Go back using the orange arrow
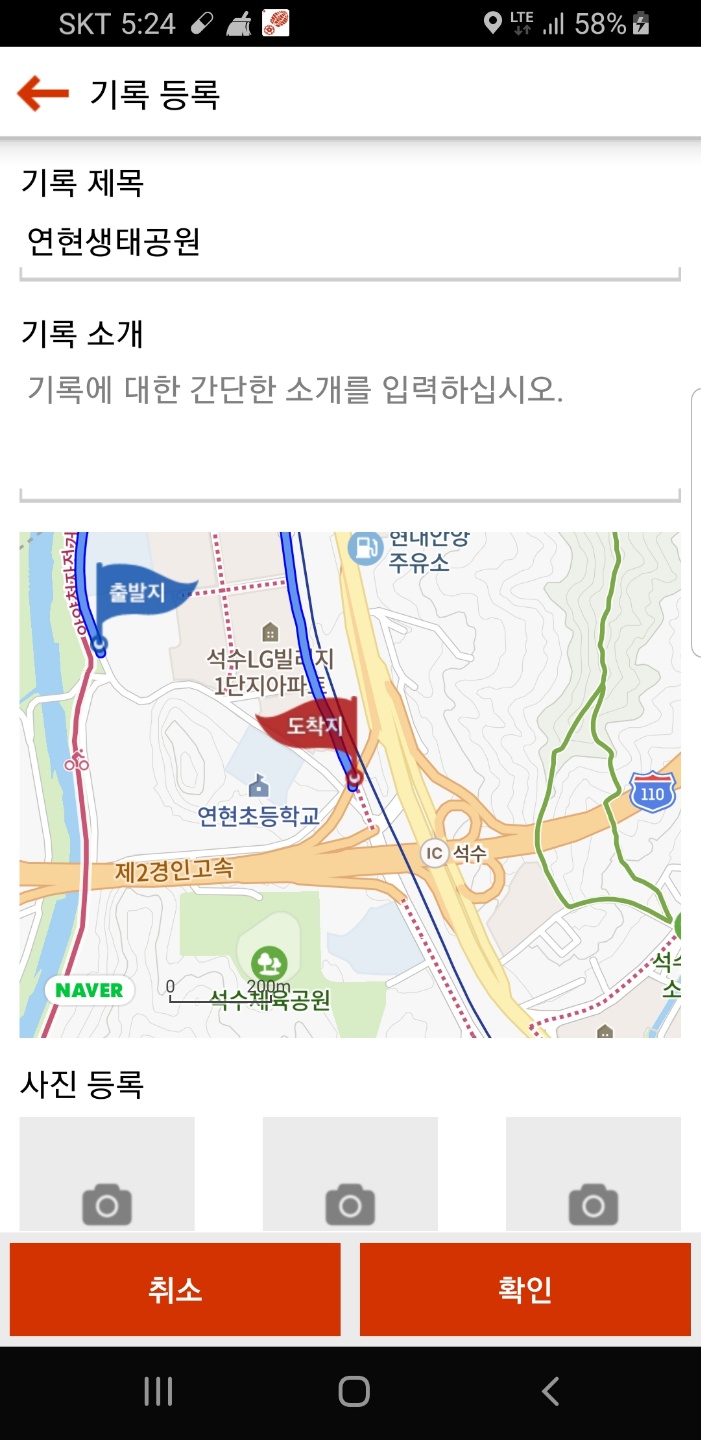701x1440 pixels. [43, 94]
